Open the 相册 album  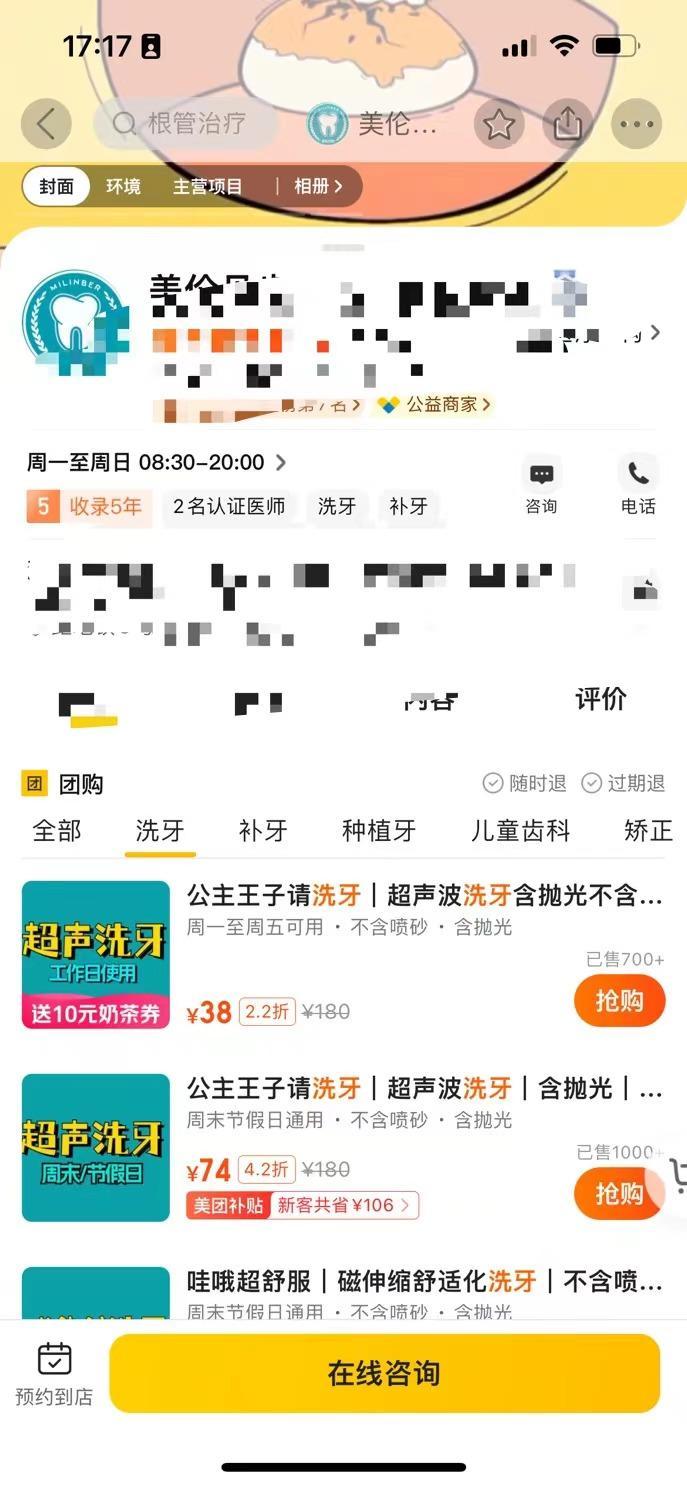point(318,186)
